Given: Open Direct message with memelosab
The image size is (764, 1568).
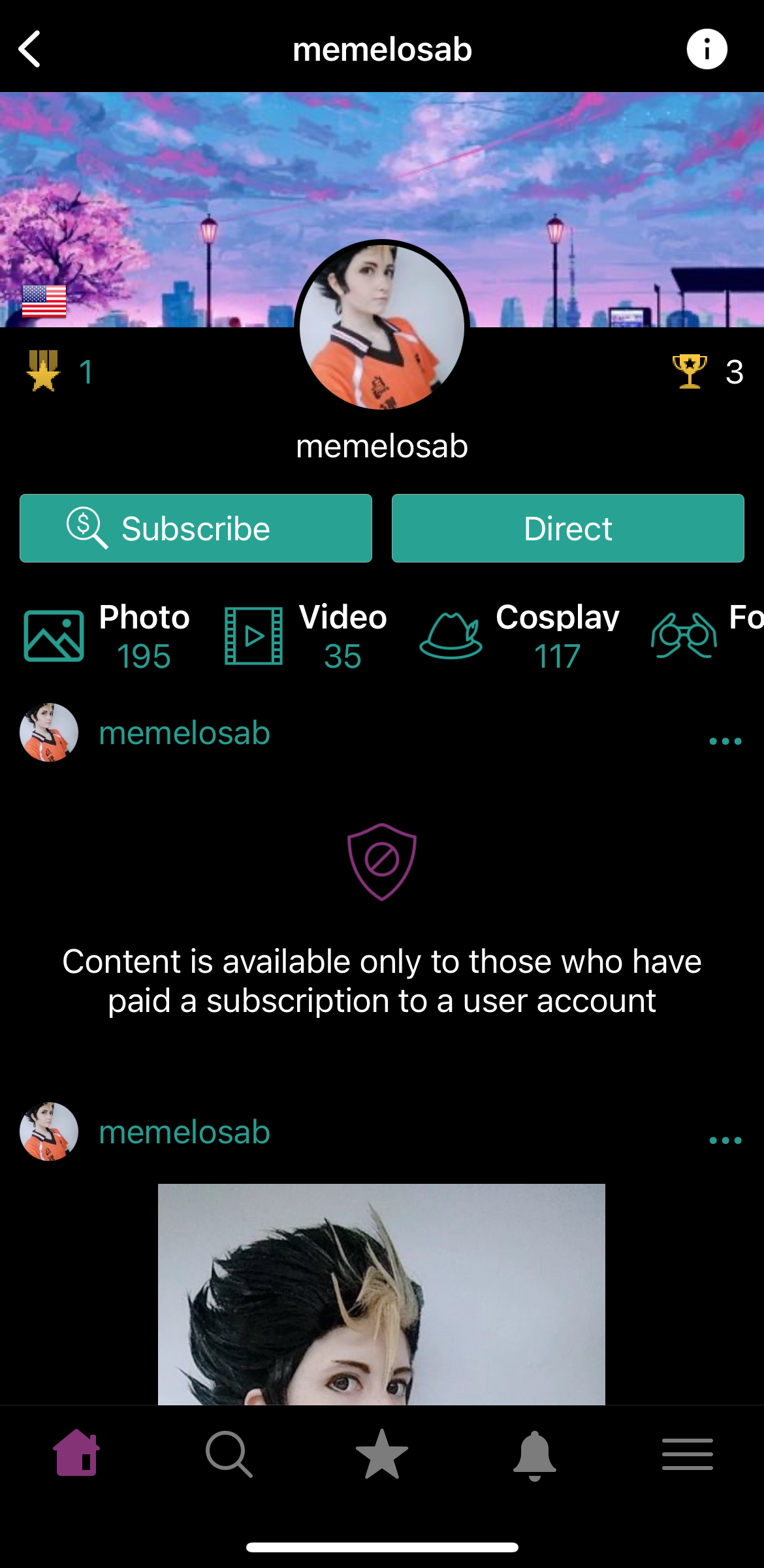Looking at the screenshot, I should click(x=567, y=528).
